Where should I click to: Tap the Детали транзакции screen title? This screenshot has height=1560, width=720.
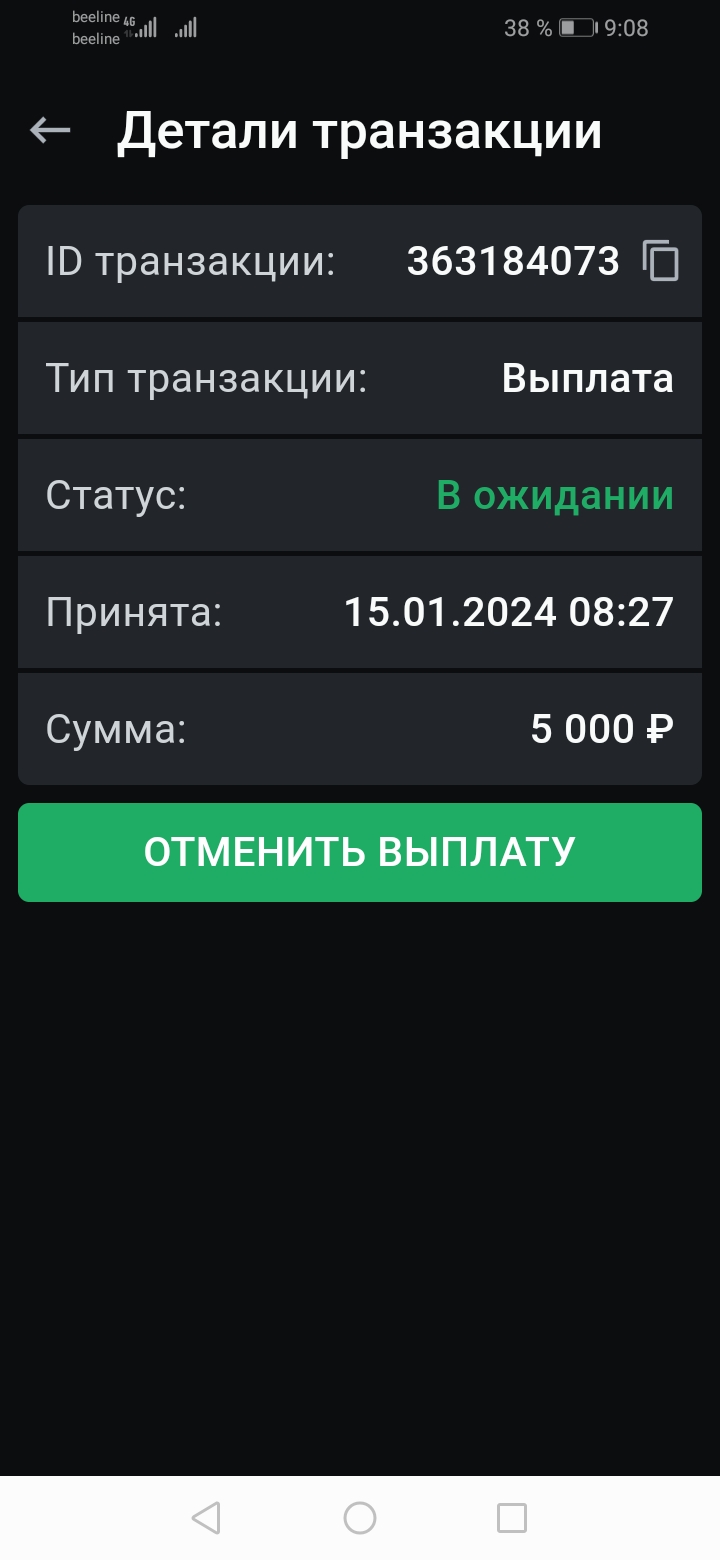(360, 130)
